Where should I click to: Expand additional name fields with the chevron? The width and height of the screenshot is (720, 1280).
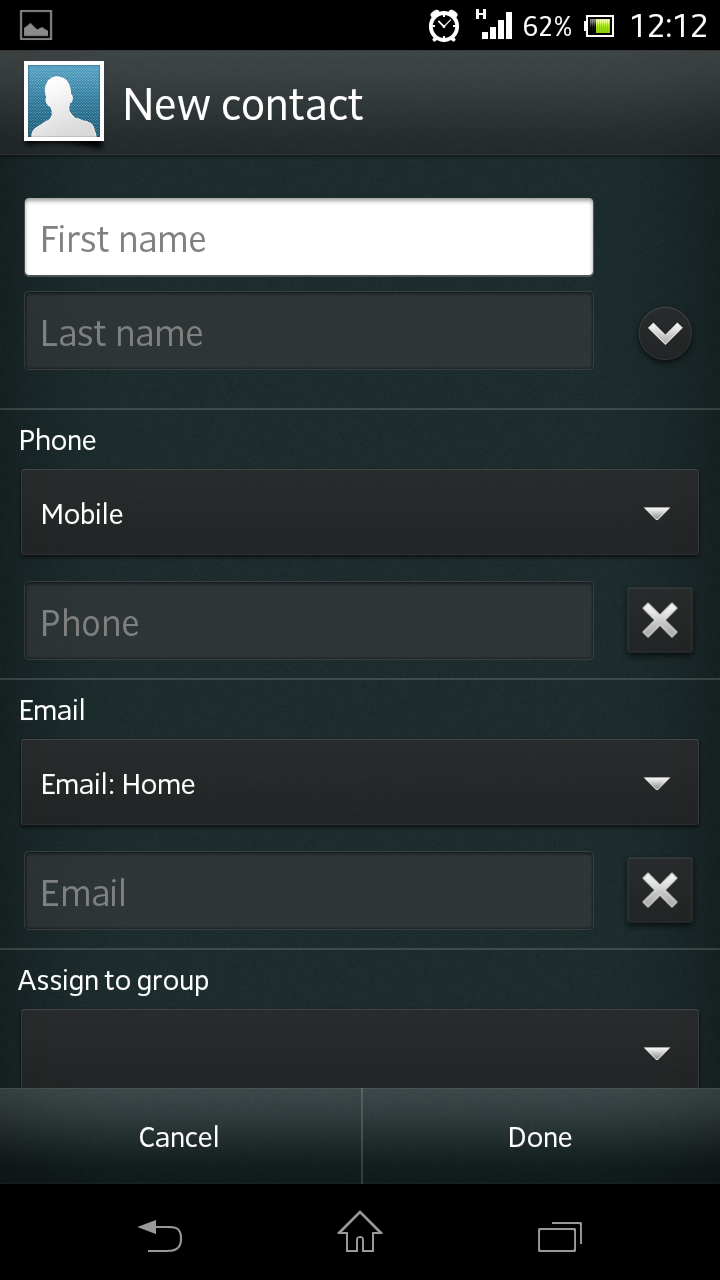tap(664, 333)
